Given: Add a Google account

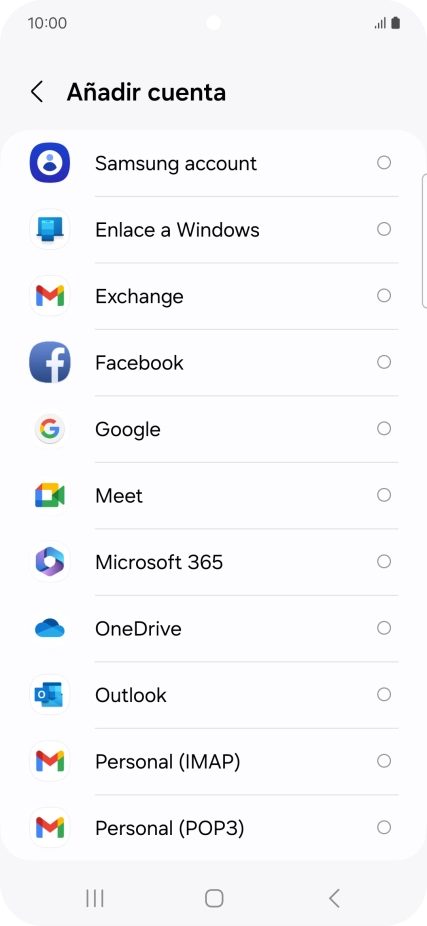Looking at the screenshot, I should click(213, 429).
